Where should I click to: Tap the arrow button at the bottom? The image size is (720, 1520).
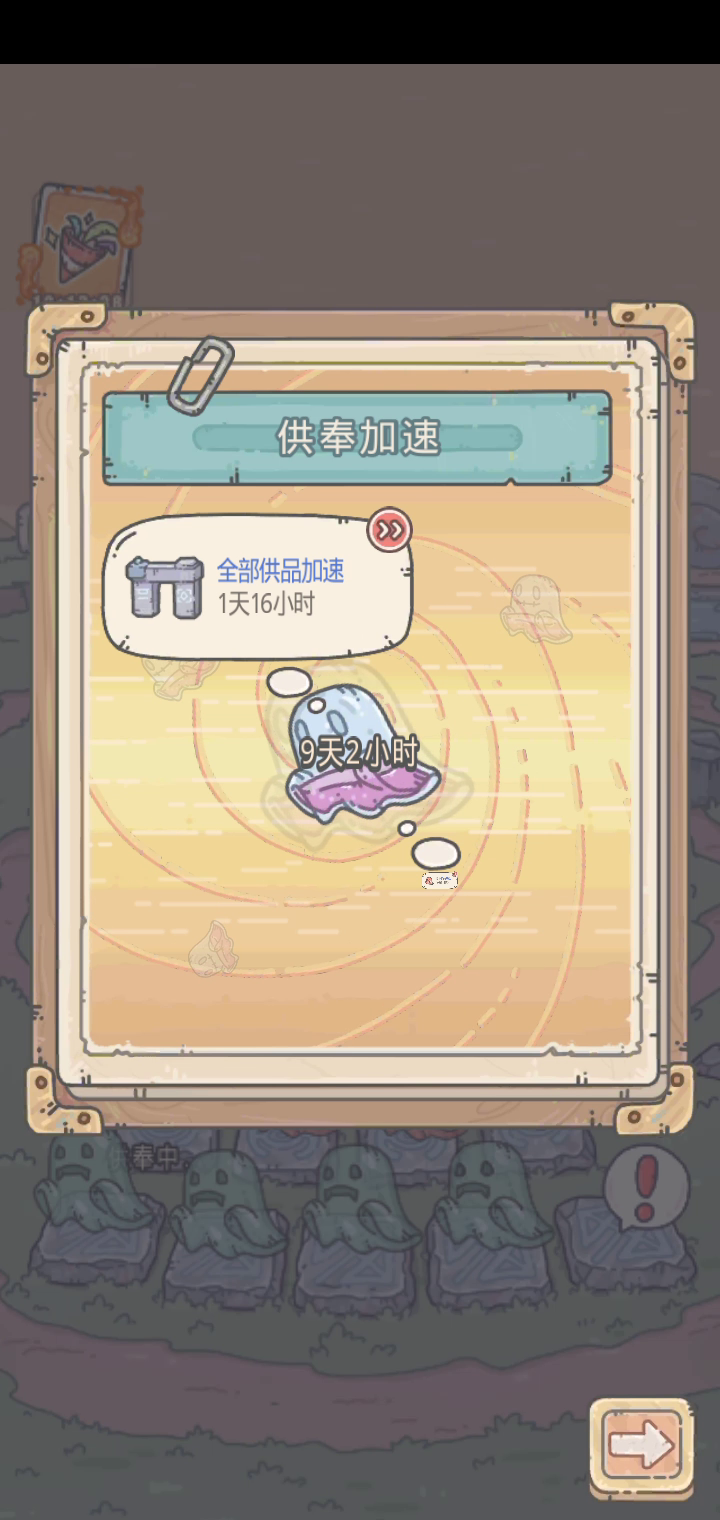tap(640, 1446)
